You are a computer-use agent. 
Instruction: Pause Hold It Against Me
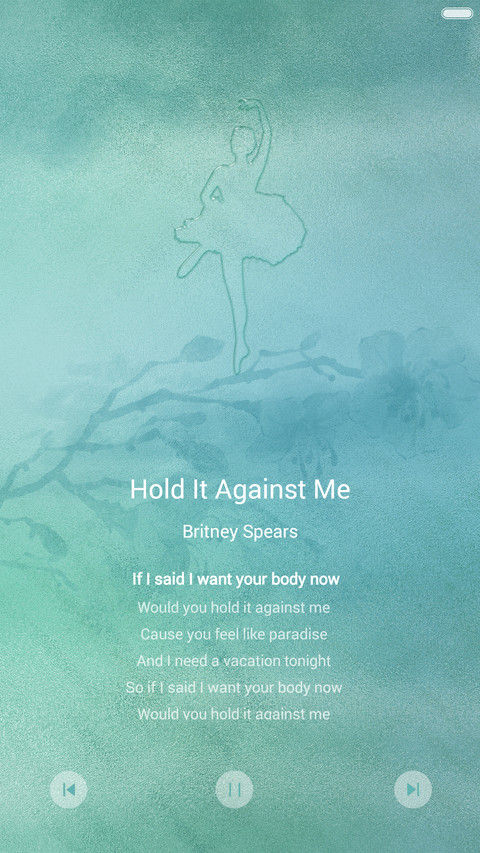point(235,789)
